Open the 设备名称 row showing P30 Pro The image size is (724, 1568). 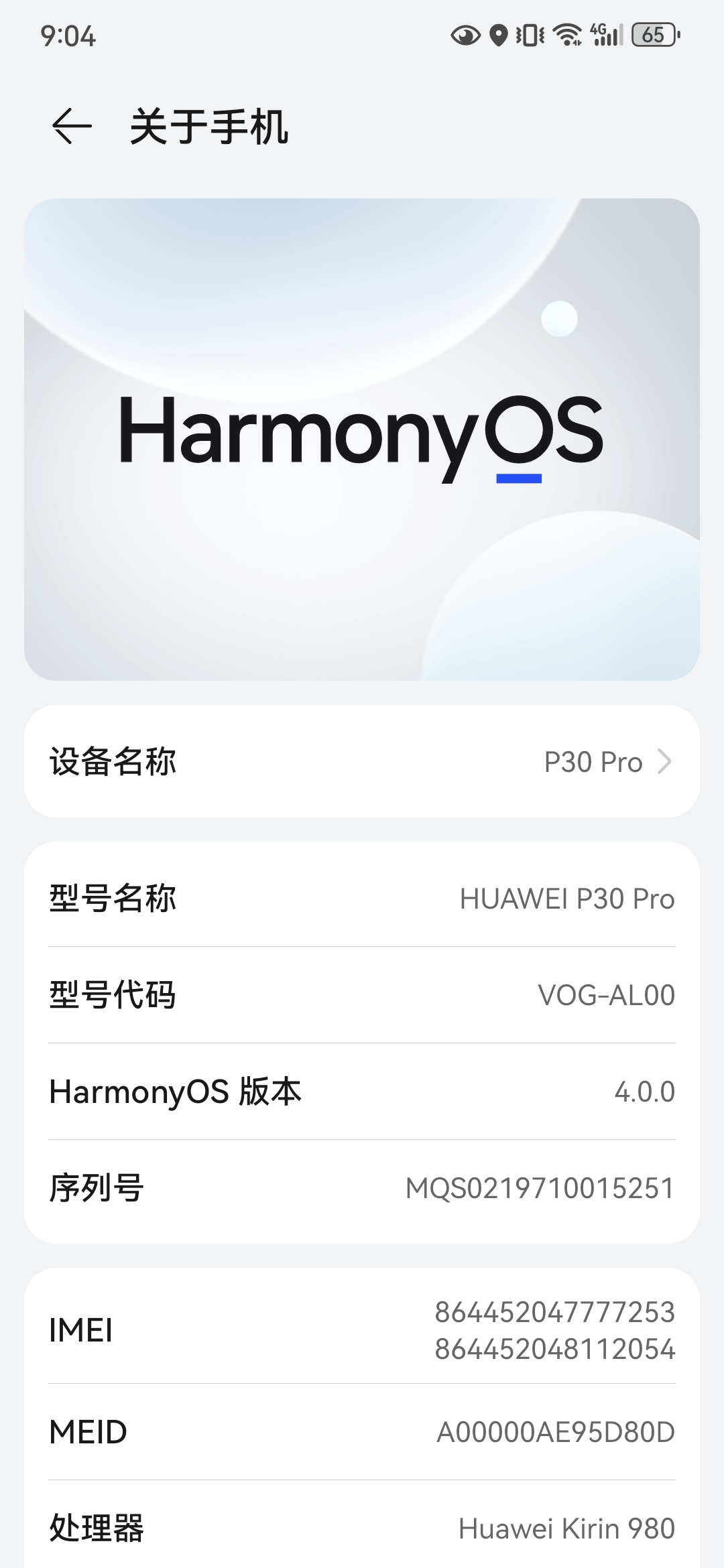point(362,761)
